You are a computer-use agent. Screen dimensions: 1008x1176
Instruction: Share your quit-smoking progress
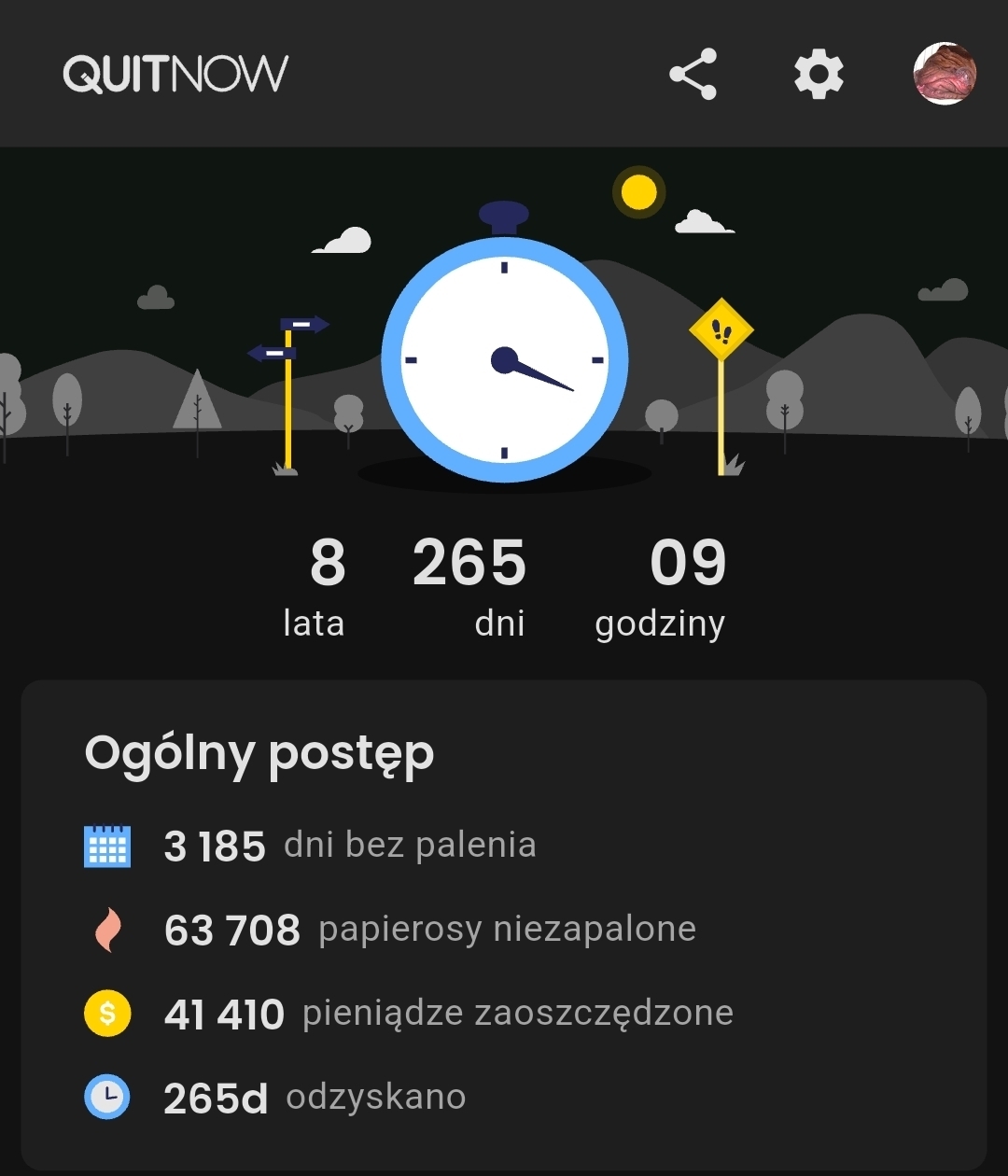tap(693, 74)
